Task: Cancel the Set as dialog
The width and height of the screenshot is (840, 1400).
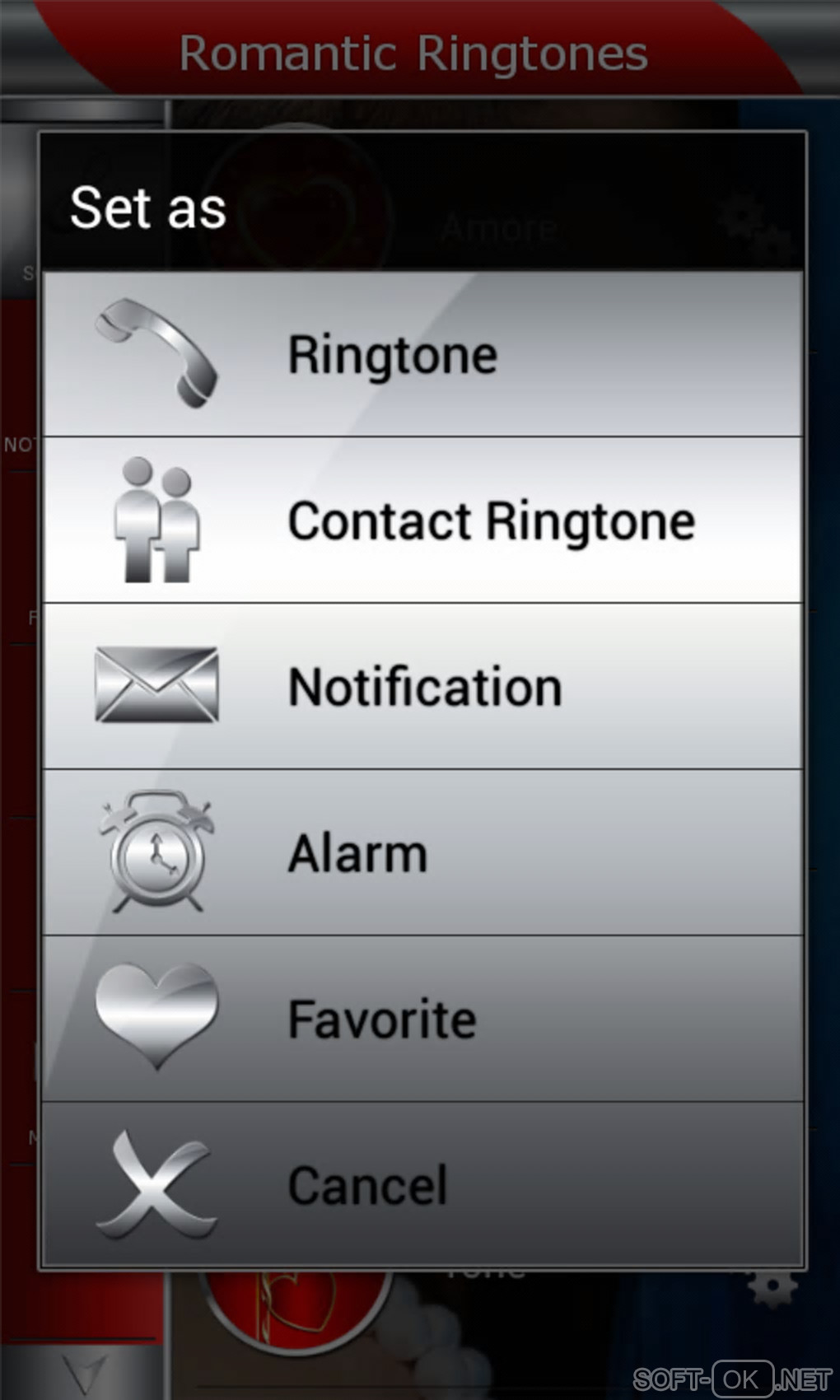Action: pos(422,1184)
